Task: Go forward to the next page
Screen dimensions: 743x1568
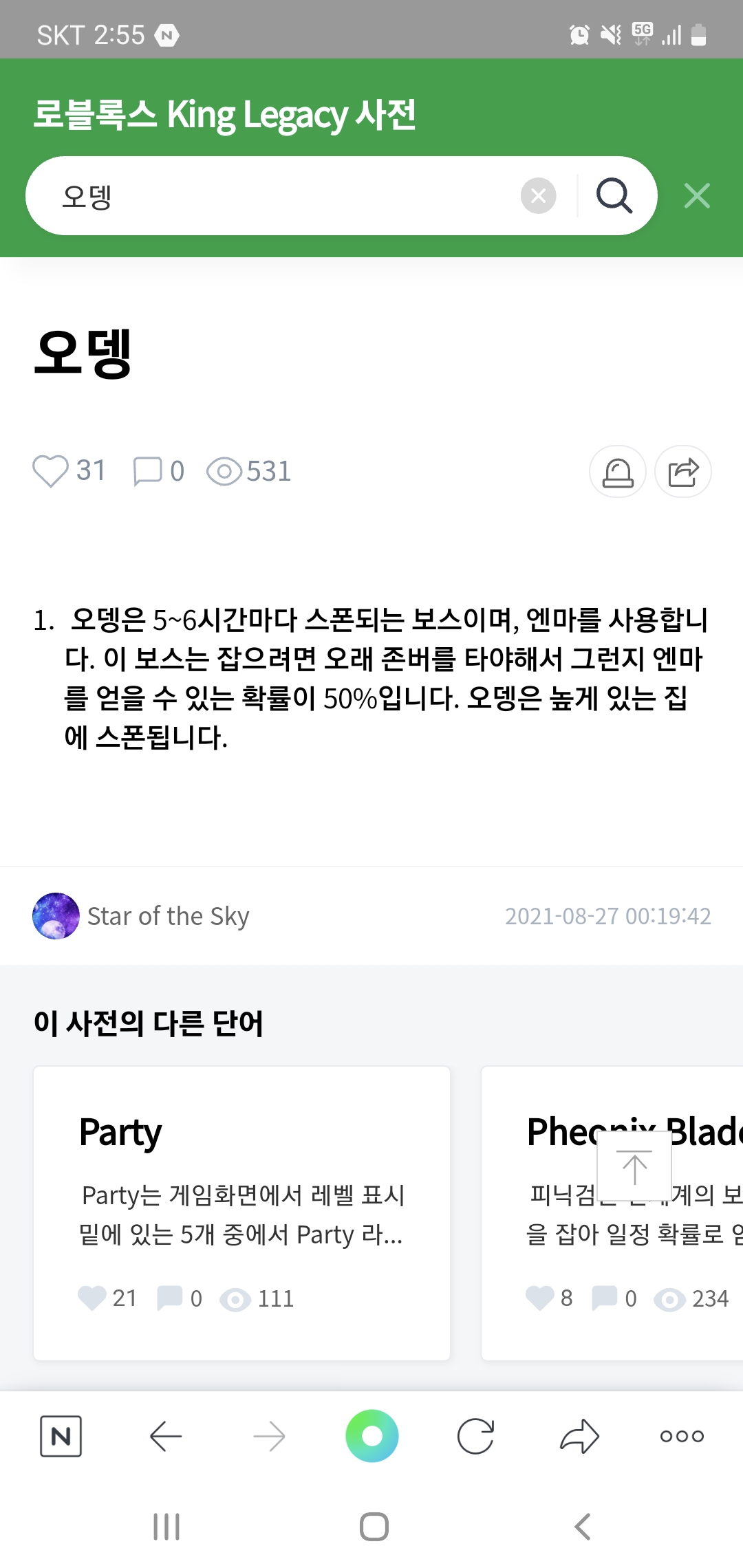Action: click(x=269, y=1436)
